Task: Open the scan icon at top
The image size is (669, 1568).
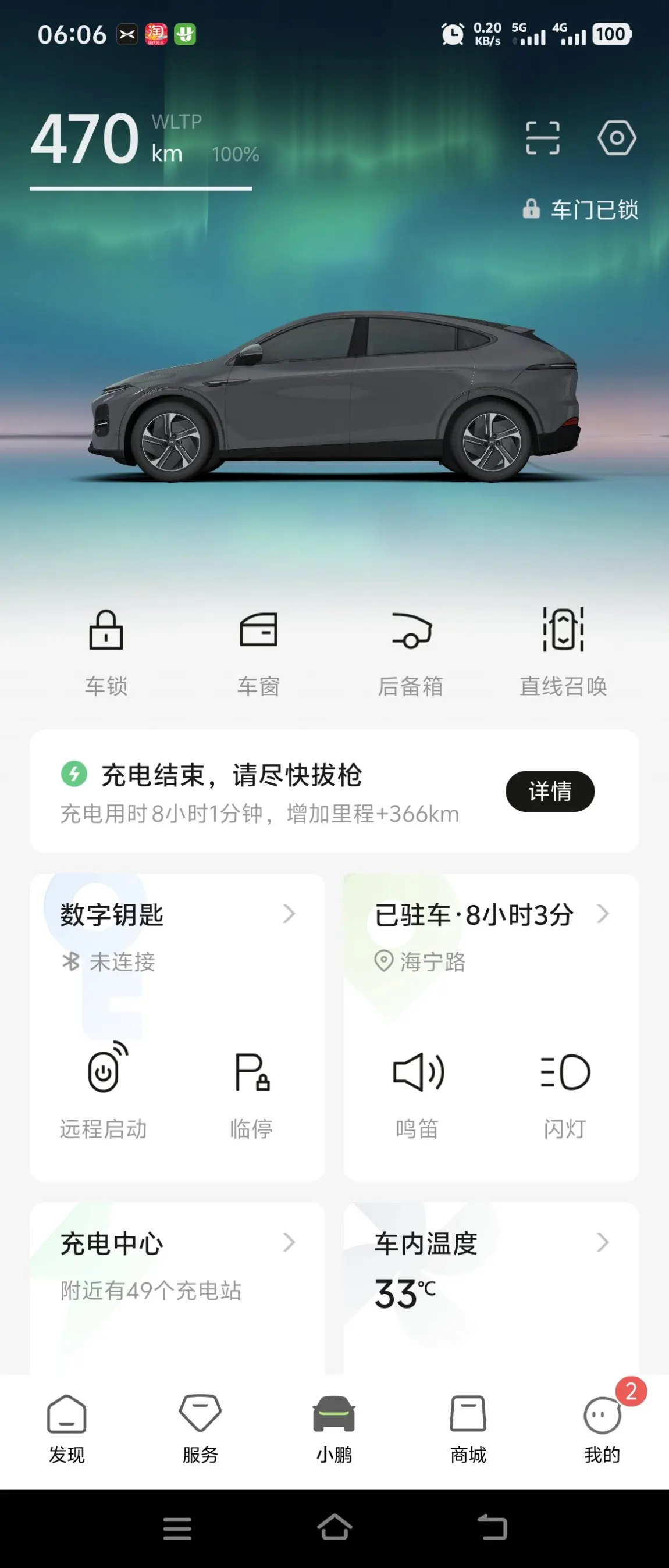Action: coord(542,138)
